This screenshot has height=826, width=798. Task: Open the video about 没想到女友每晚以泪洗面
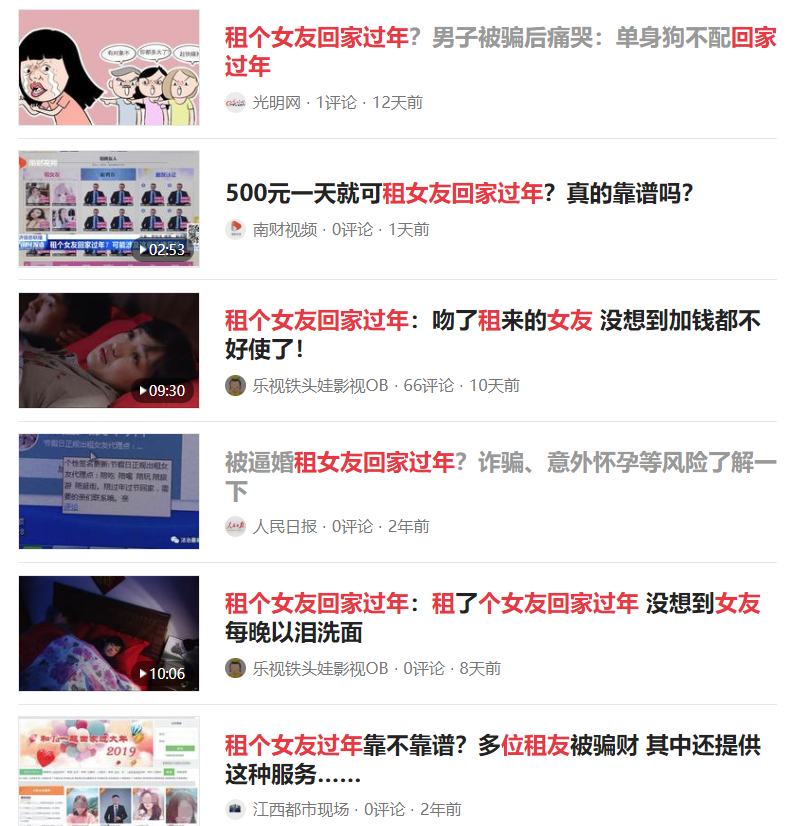click(492, 618)
